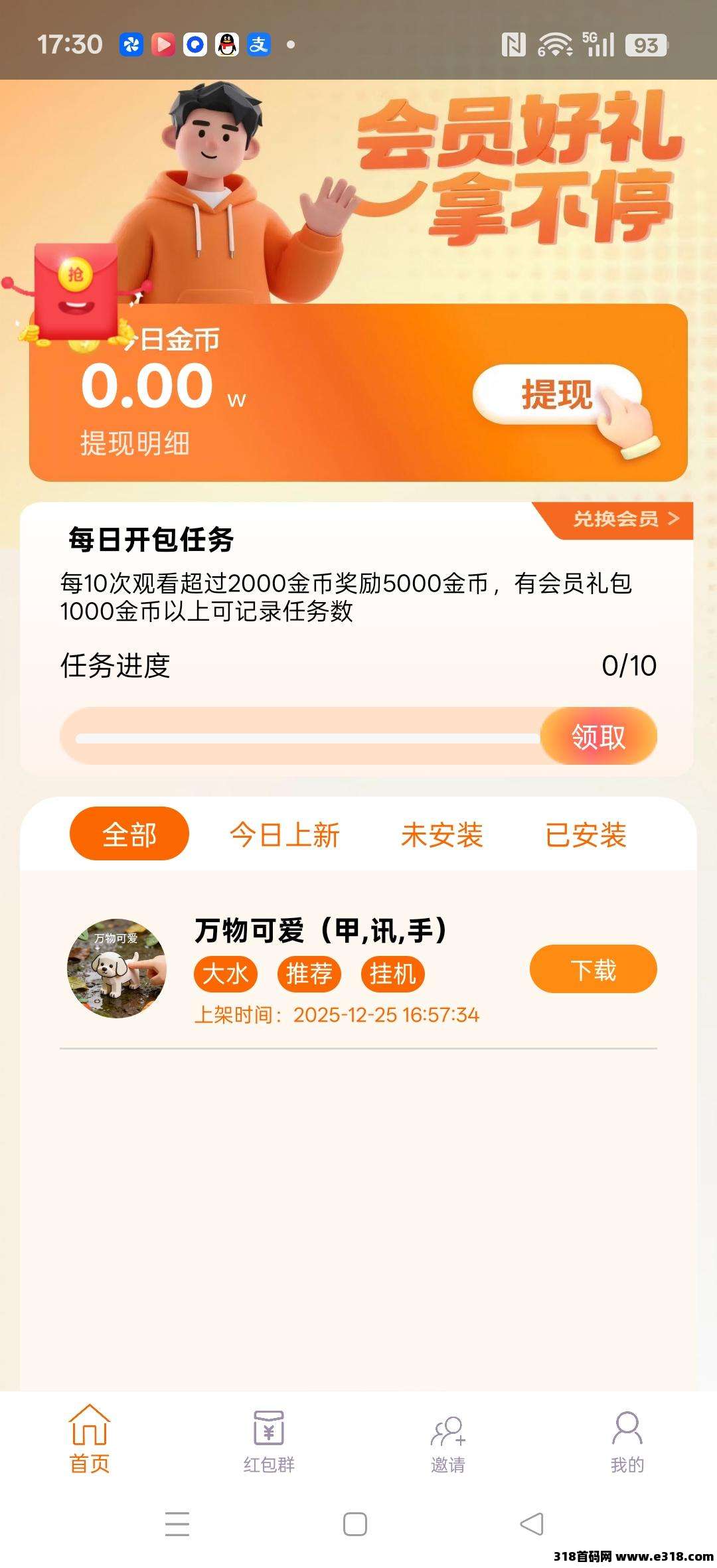
Task: Download 万物可爱 app
Action: (593, 970)
